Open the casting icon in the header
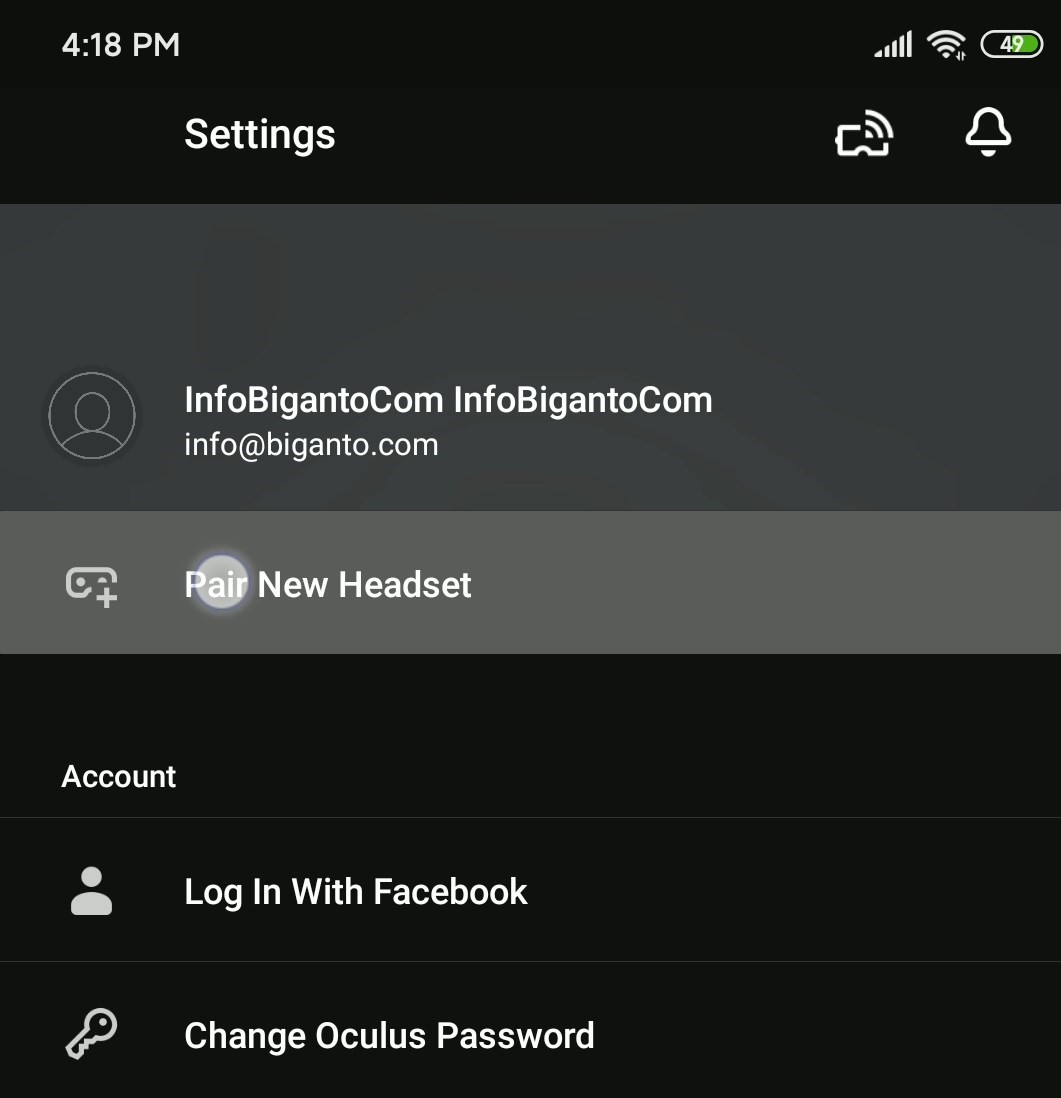1061x1098 pixels. 864,135
